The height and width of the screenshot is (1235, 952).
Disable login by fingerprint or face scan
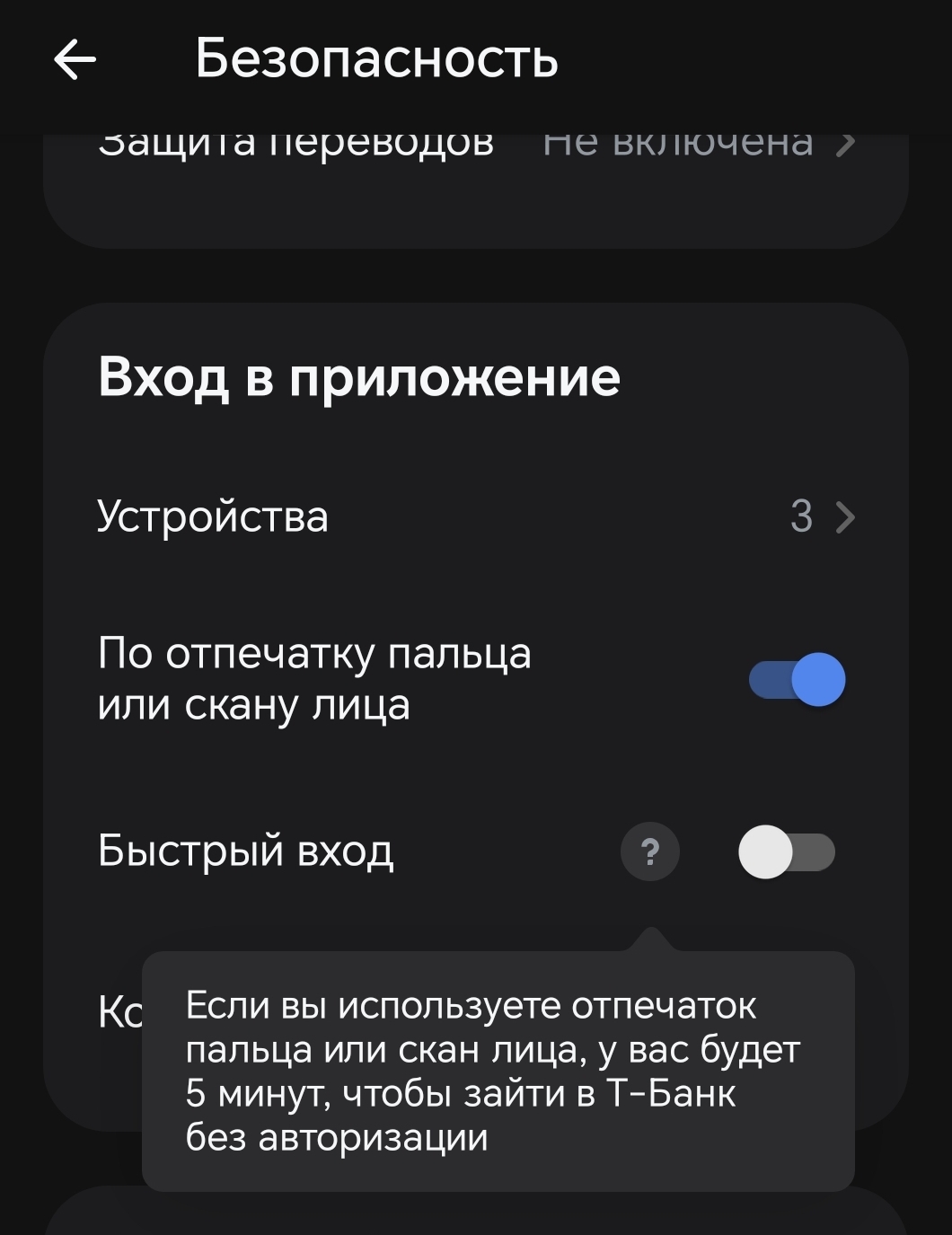point(797,680)
